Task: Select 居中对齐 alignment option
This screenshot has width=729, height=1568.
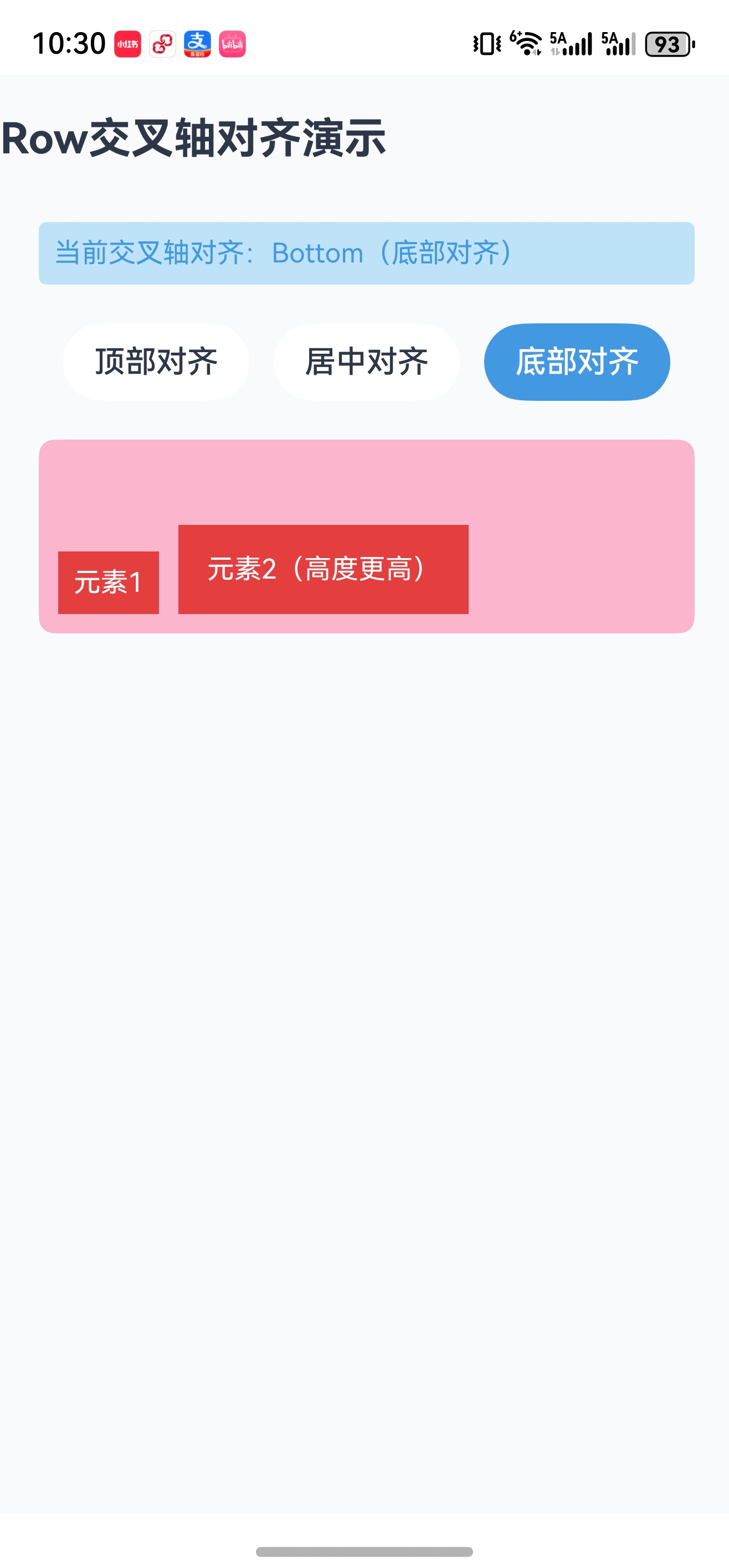Action: tap(367, 361)
